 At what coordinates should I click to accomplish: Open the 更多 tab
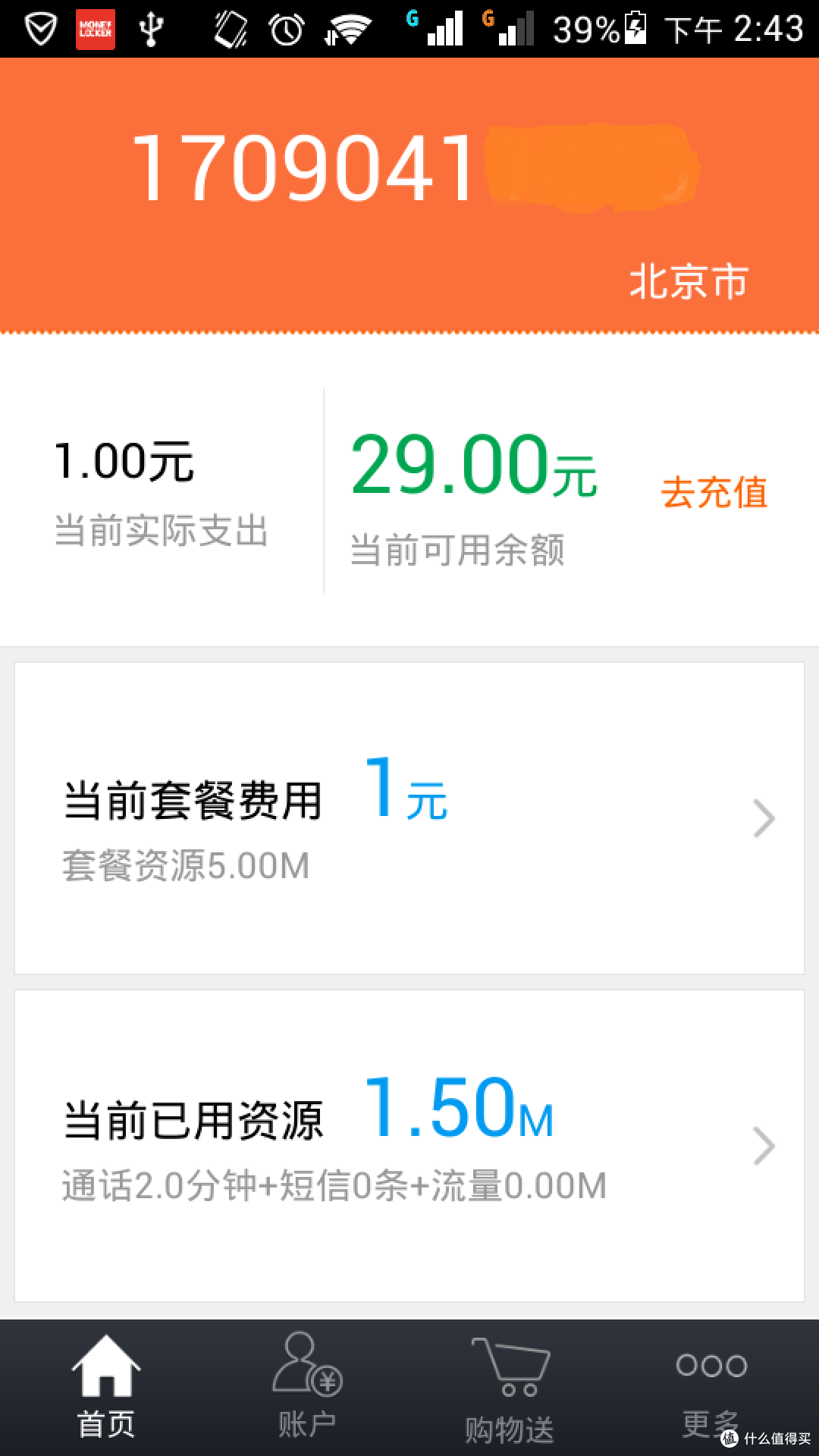point(711,1389)
